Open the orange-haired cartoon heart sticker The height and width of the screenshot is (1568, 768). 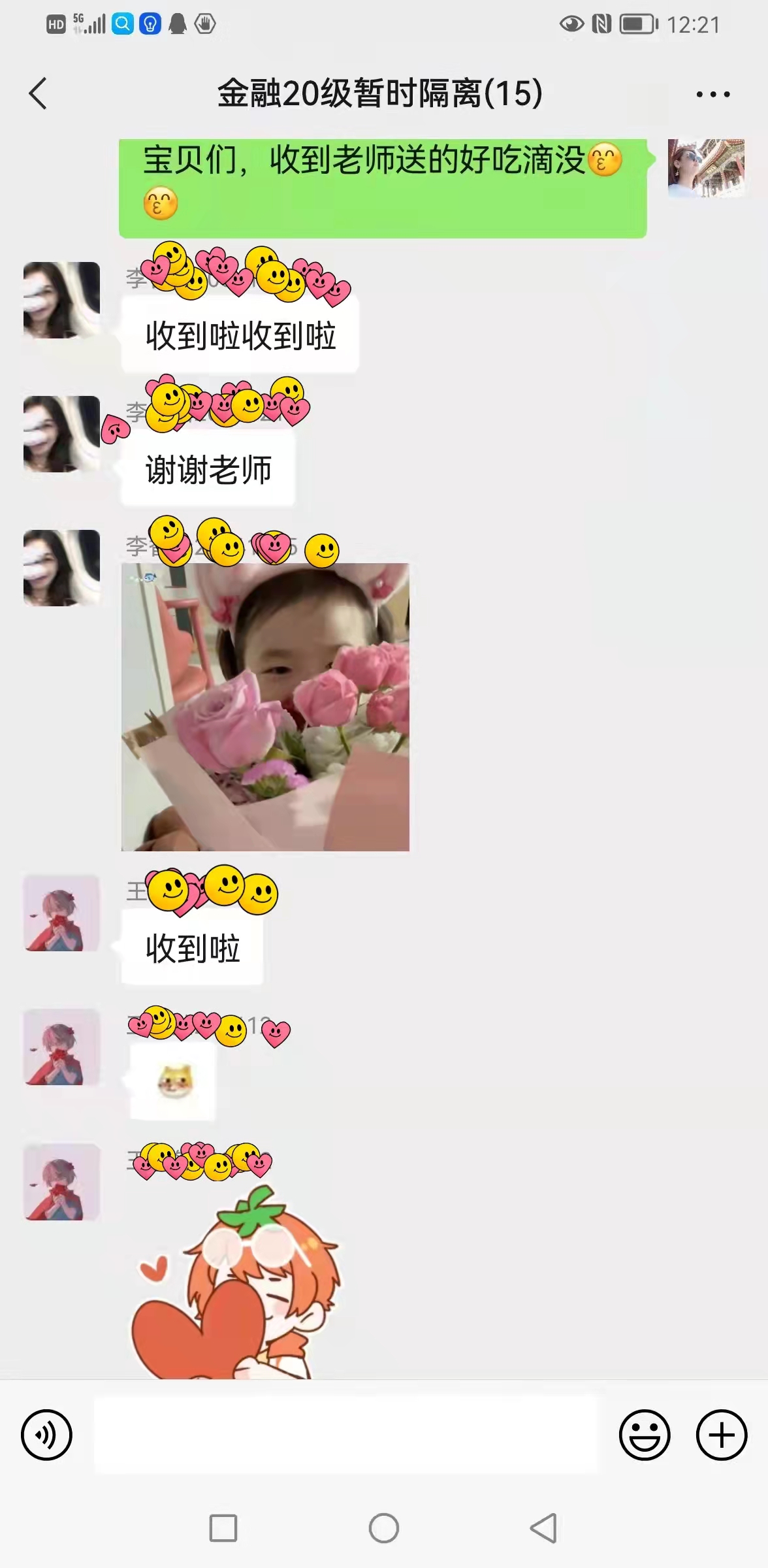235,1287
